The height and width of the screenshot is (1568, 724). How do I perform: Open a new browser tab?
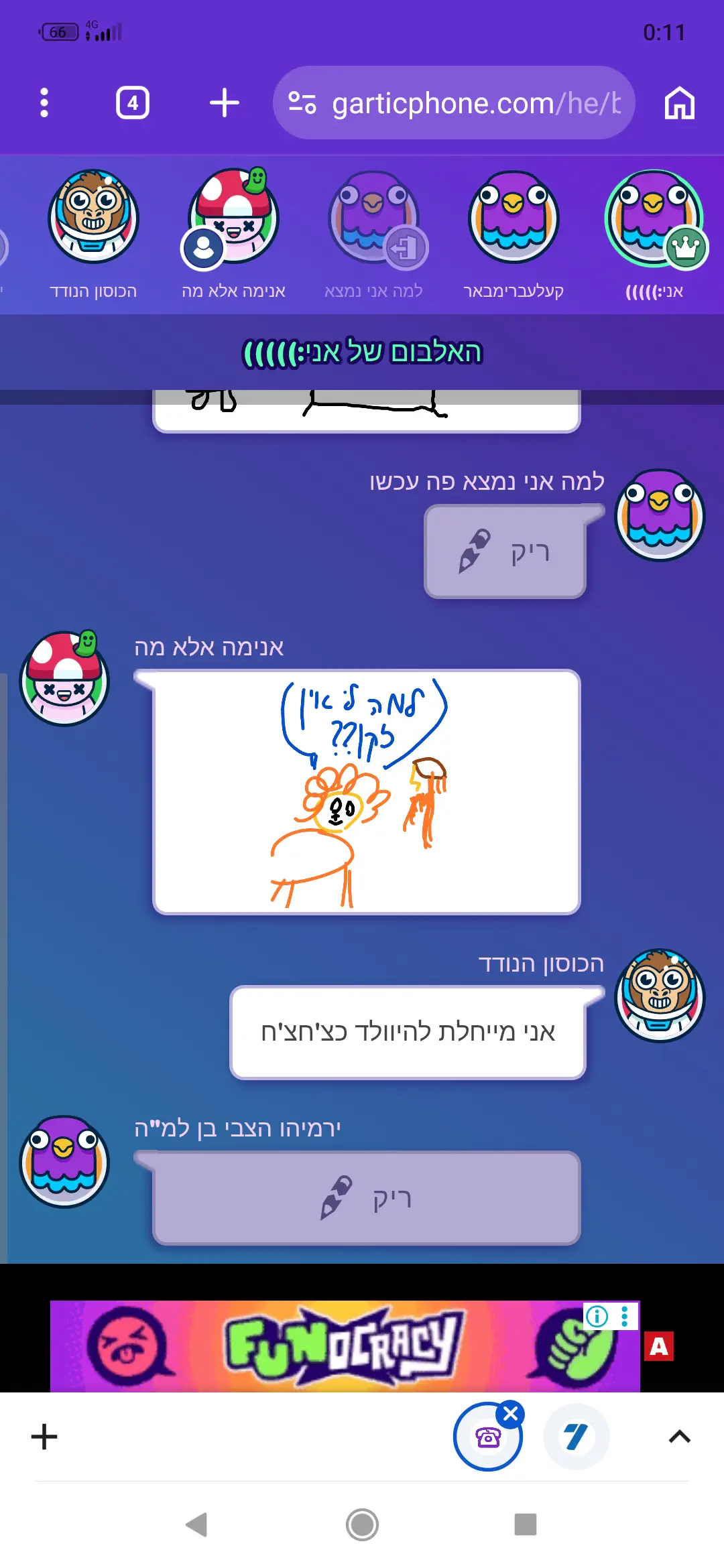pyautogui.click(x=224, y=103)
